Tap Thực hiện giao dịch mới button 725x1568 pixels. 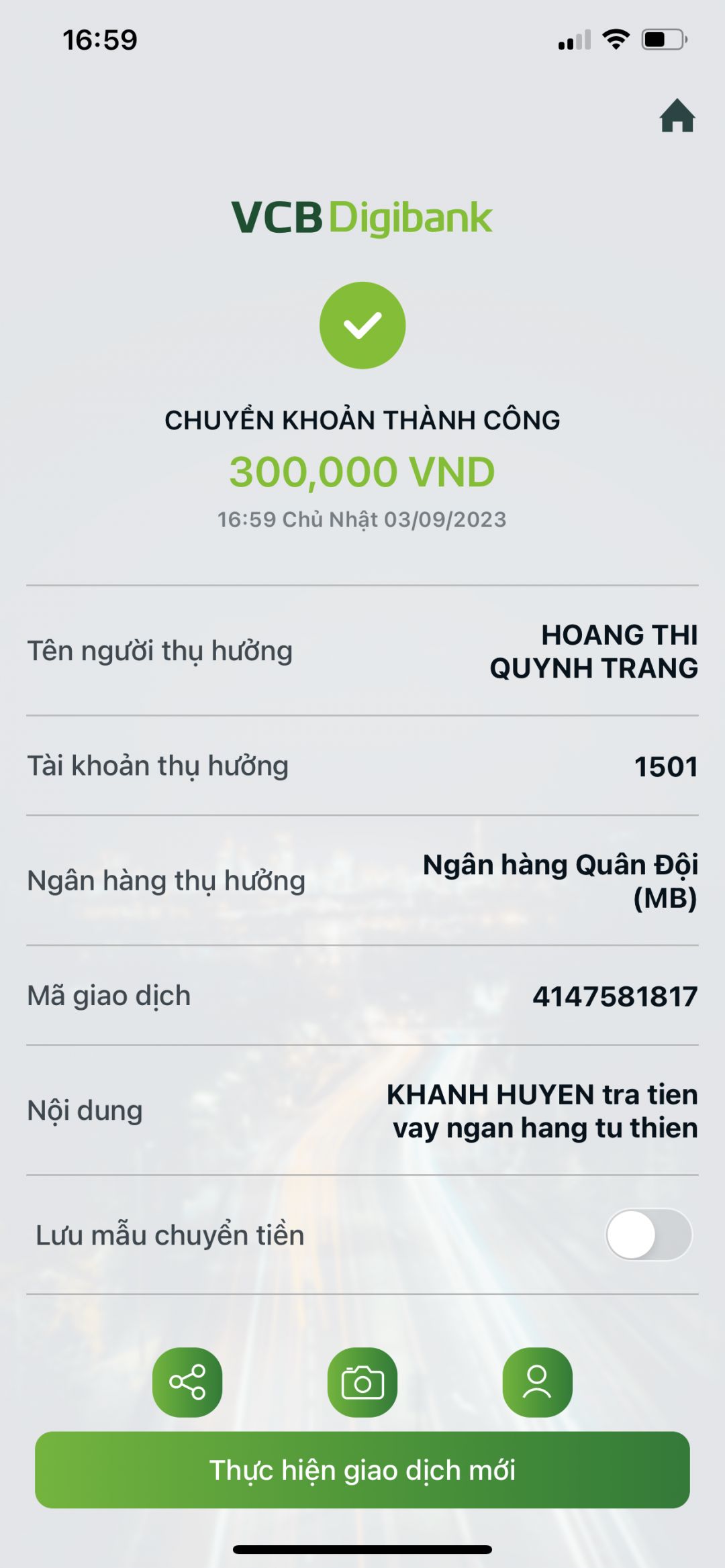(362, 1470)
